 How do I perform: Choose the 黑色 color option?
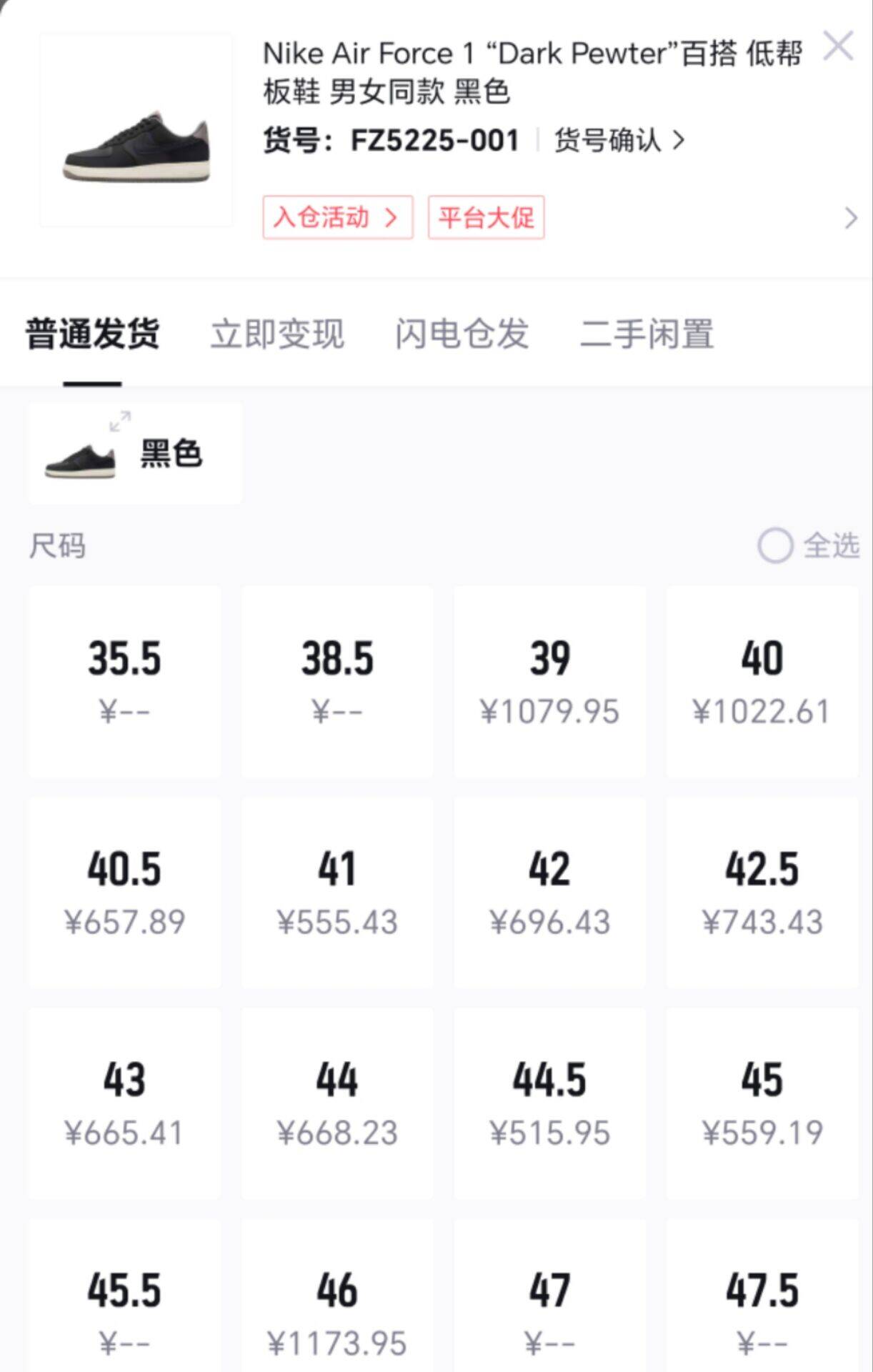[136, 454]
